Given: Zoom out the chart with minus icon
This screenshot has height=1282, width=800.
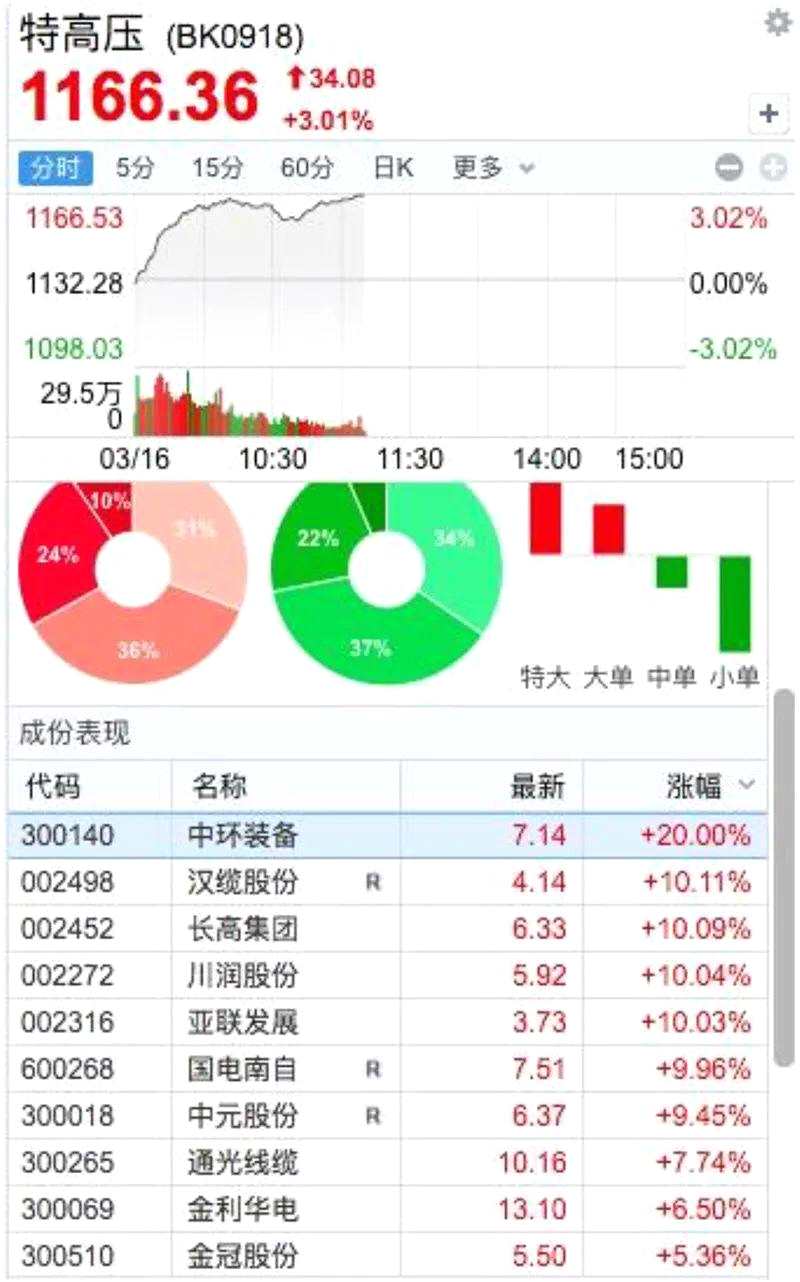Looking at the screenshot, I should click(730, 169).
